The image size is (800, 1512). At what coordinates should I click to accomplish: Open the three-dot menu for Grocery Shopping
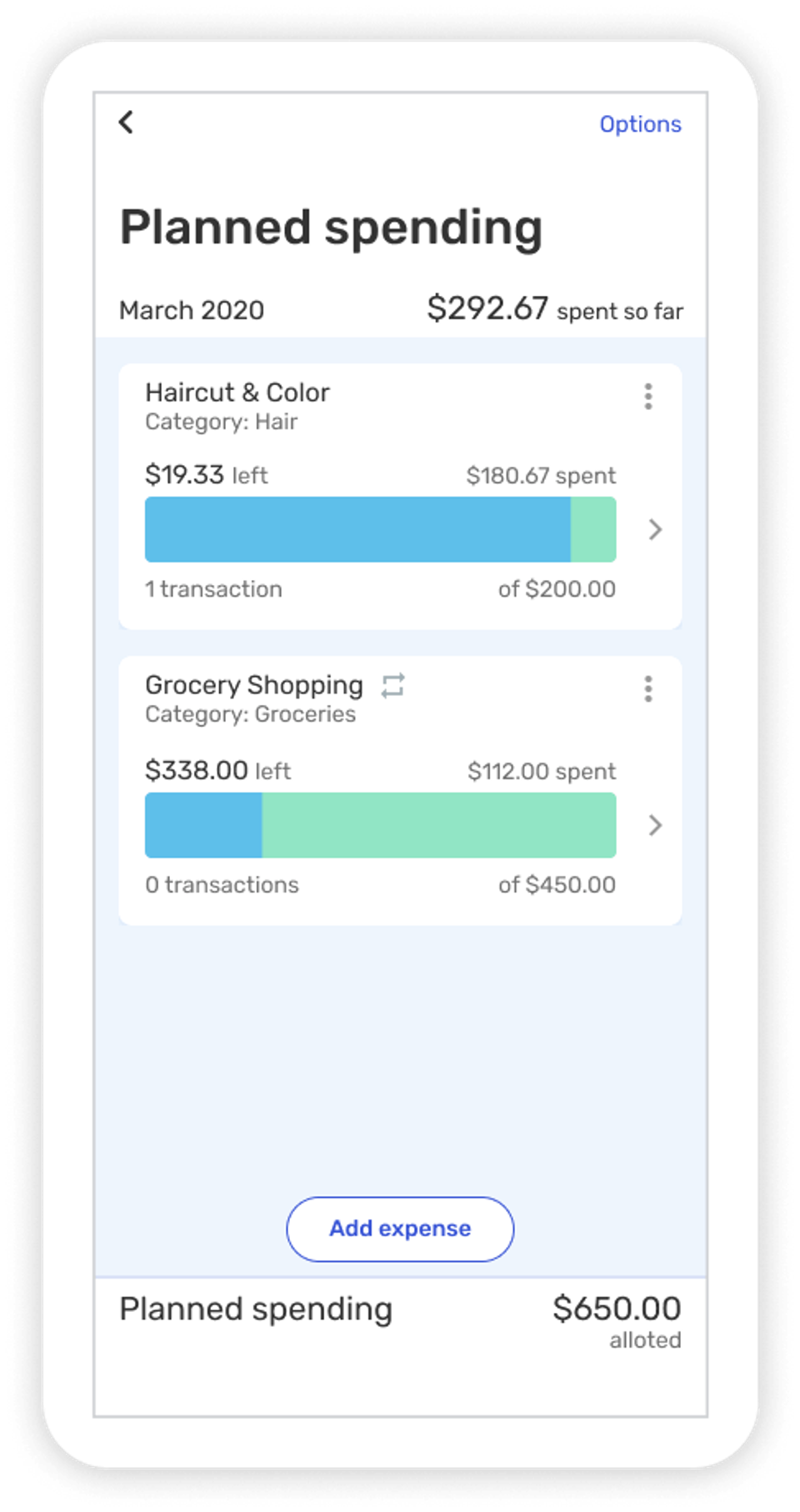pyautogui.click(x=647, y=689)
